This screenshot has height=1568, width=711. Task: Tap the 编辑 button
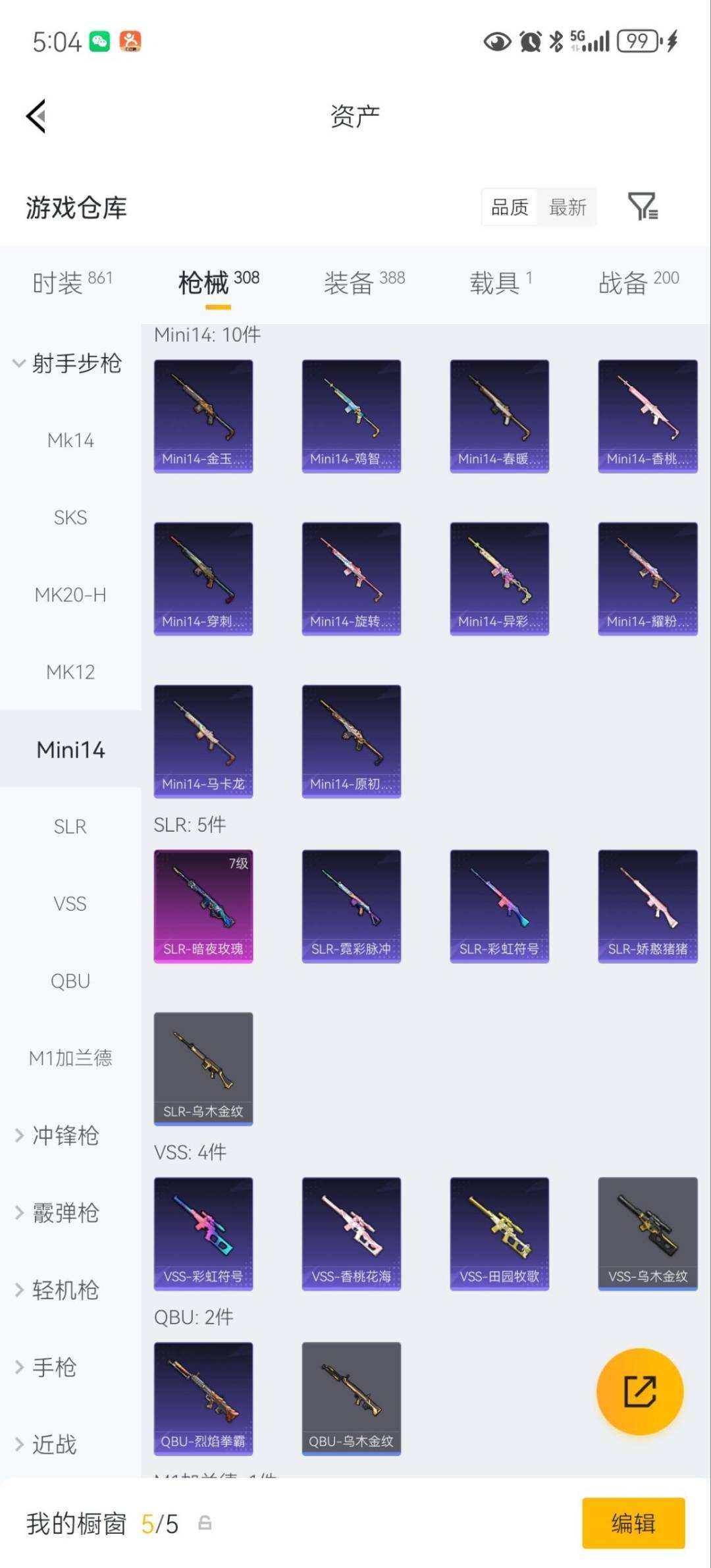coord(633,1523)
